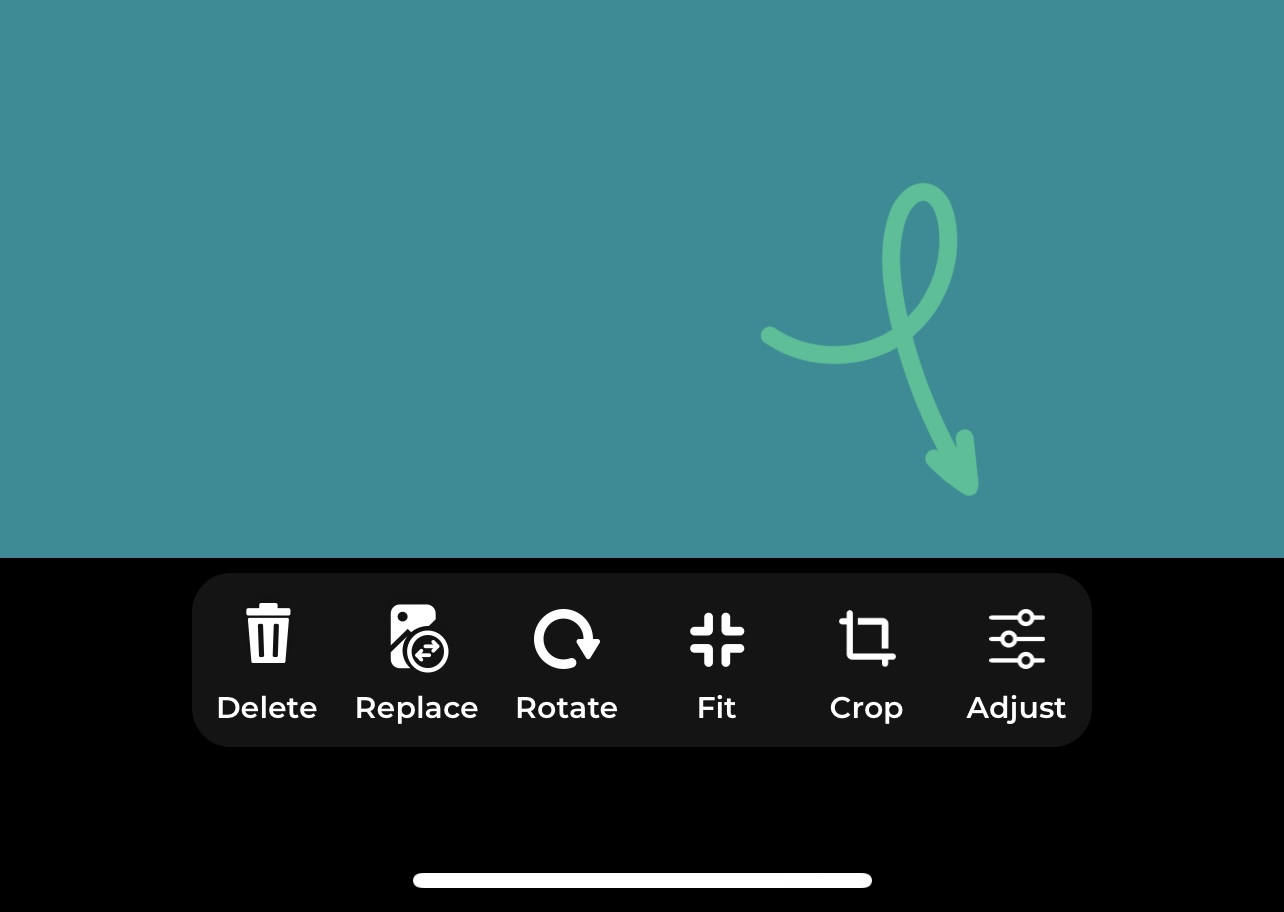Screen dimensions: 1284x912
Task: Open the Adjust settings
Action: [x=1016, y=659]
